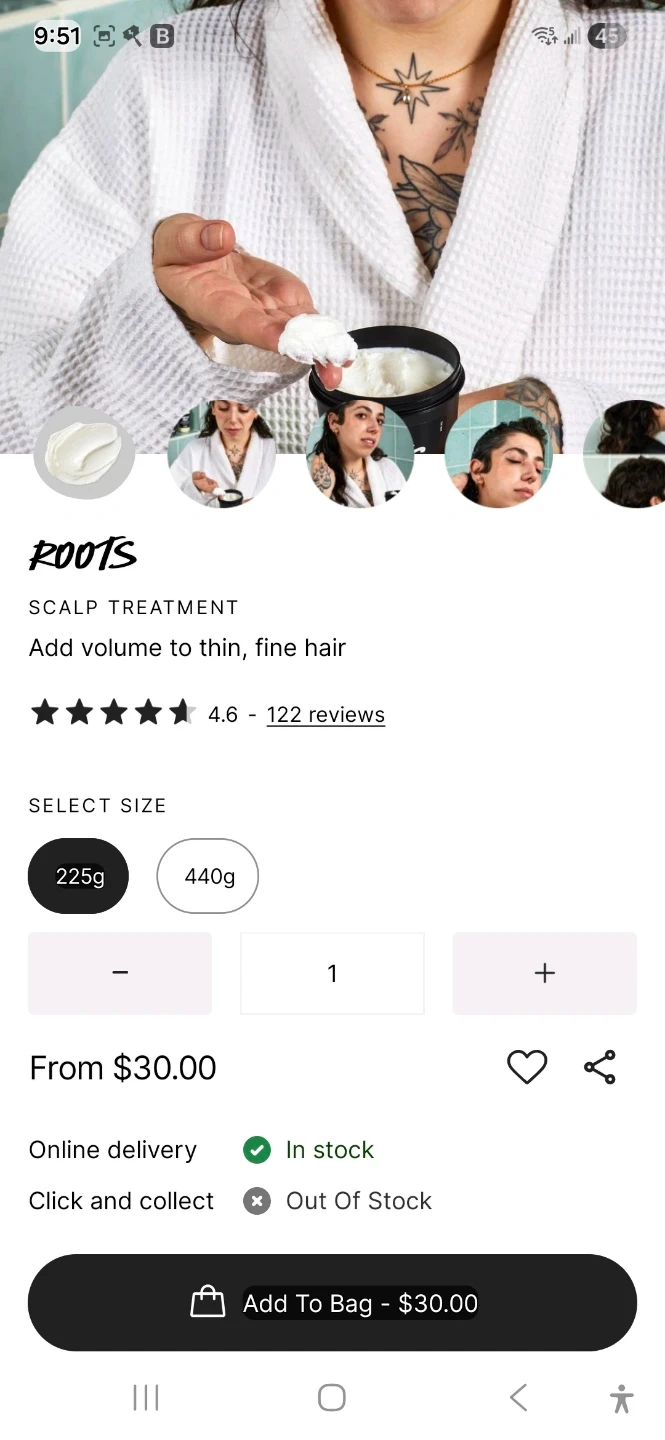Tap the quantity field showing 1

[332, 973]
